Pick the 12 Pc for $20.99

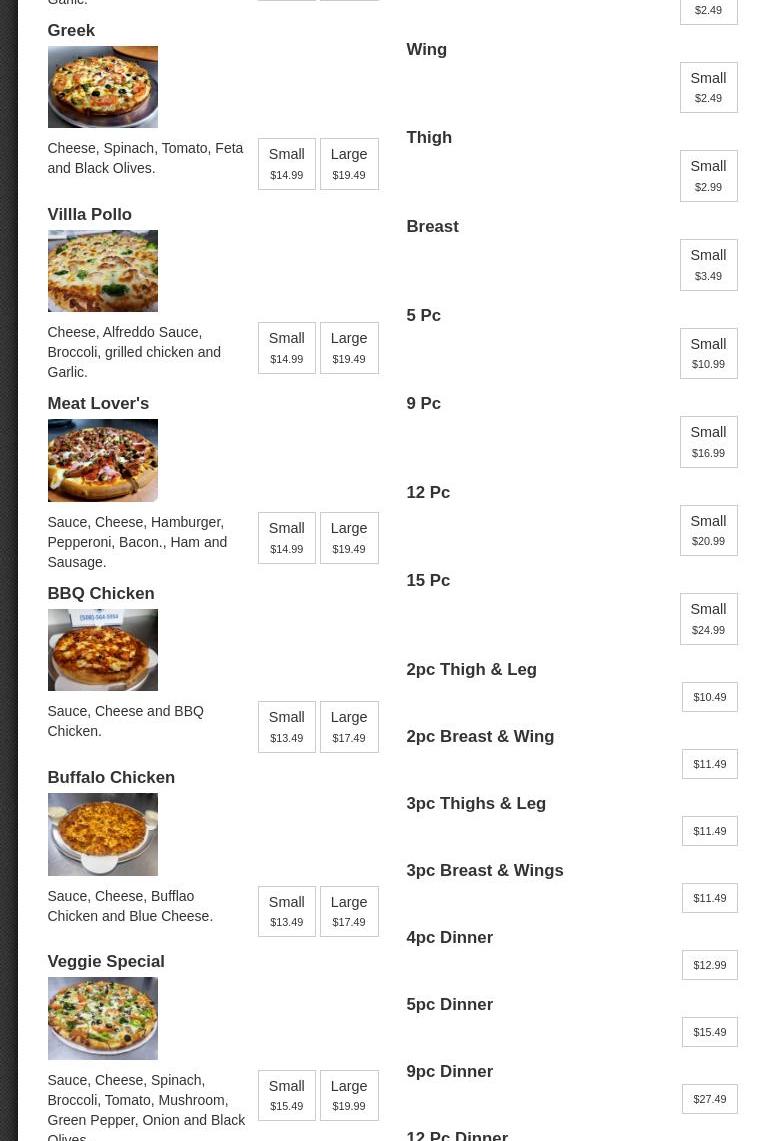point(708,530)
